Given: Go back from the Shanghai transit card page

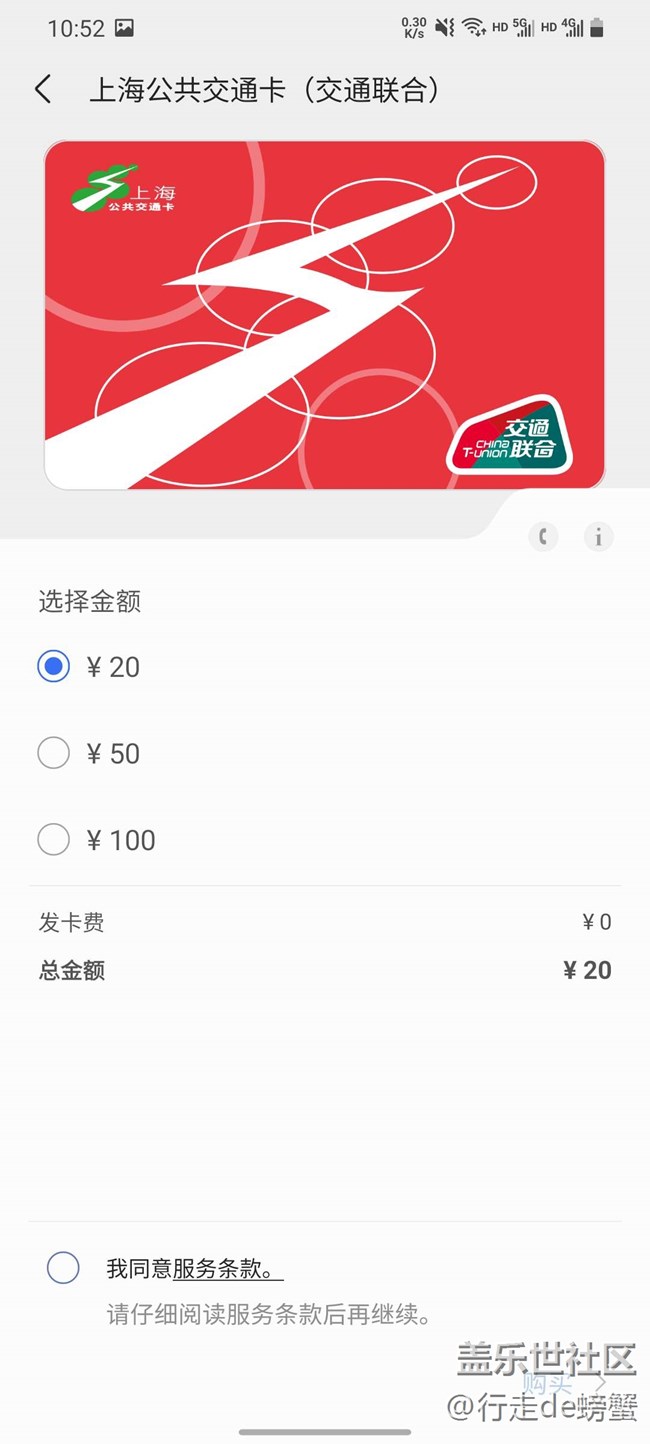Looking at the screenshot, I should pos(43,90).
